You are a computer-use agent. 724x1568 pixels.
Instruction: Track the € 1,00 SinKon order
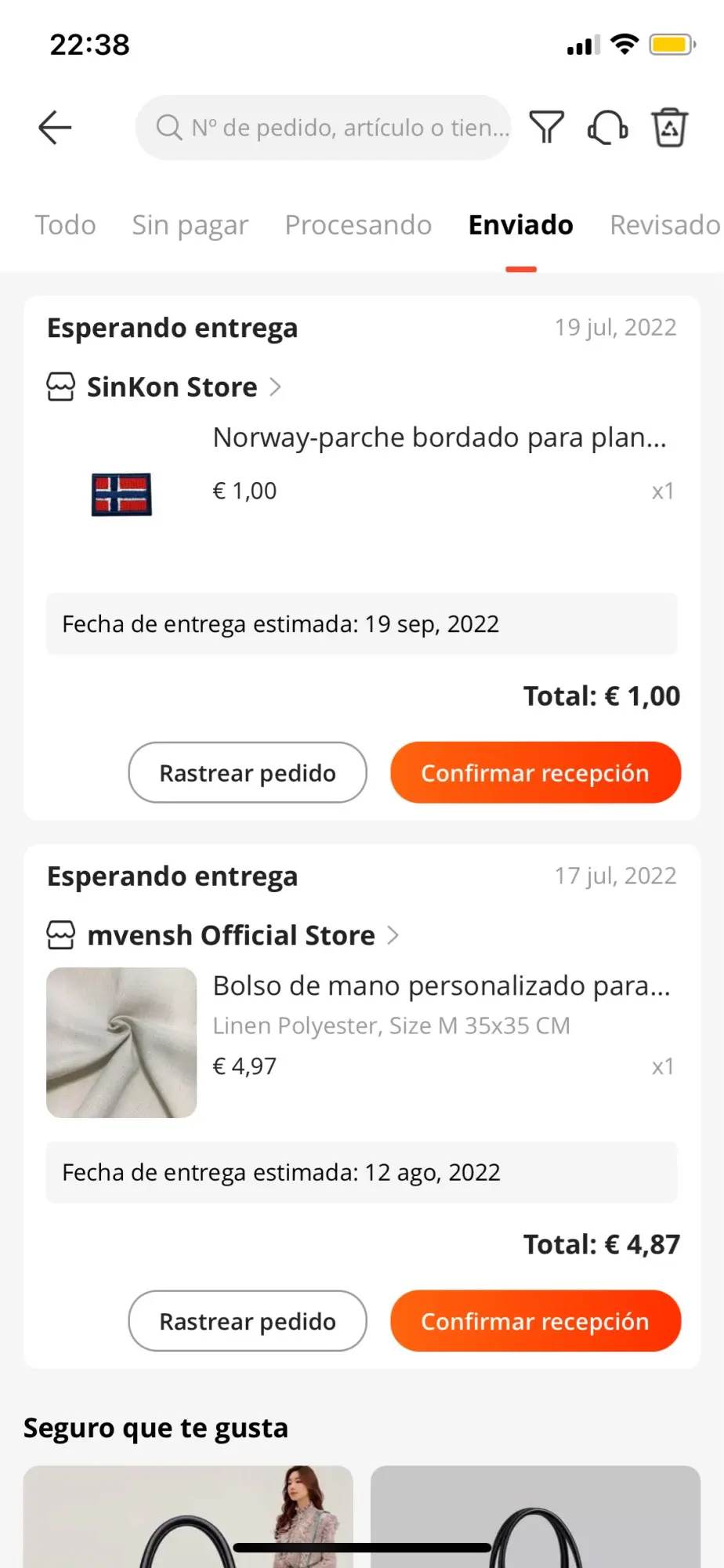(x=248, y=773)
